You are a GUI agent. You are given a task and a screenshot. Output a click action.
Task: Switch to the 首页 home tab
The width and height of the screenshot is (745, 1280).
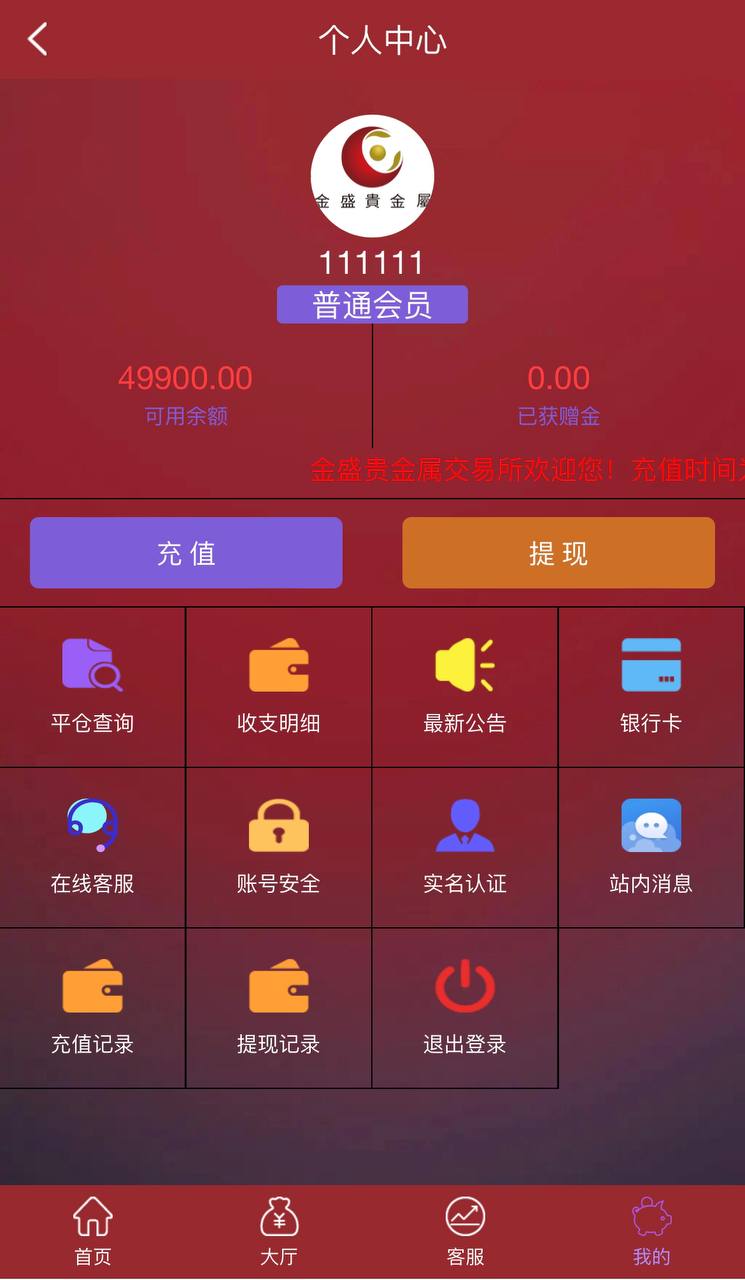coord(93,1232)
